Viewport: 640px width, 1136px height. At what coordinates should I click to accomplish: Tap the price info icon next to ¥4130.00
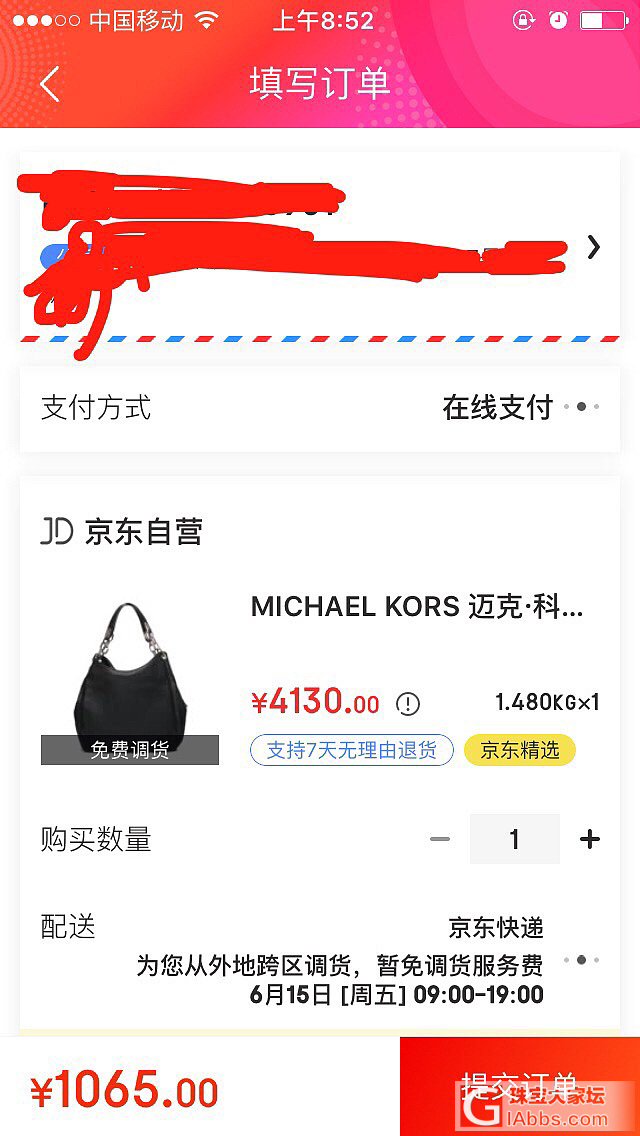click(x=407, y=704)
